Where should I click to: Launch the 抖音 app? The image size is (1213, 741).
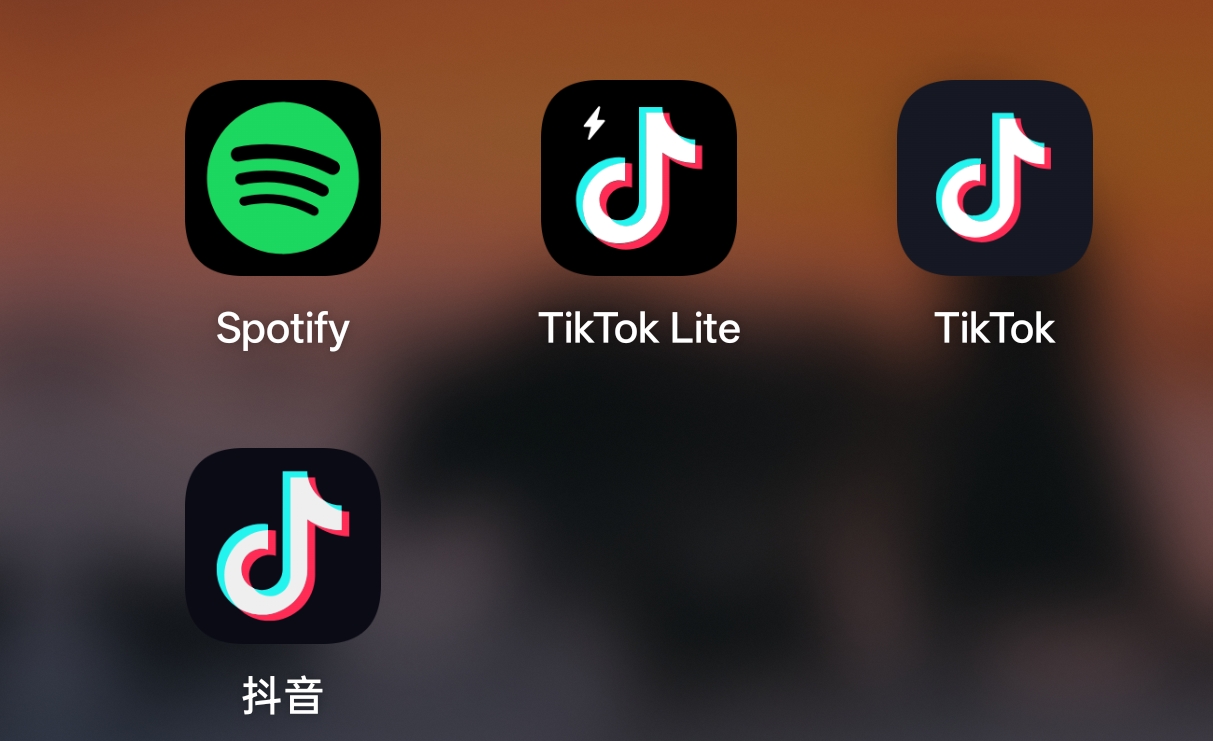pyautogui.click(x=283, y=545)
